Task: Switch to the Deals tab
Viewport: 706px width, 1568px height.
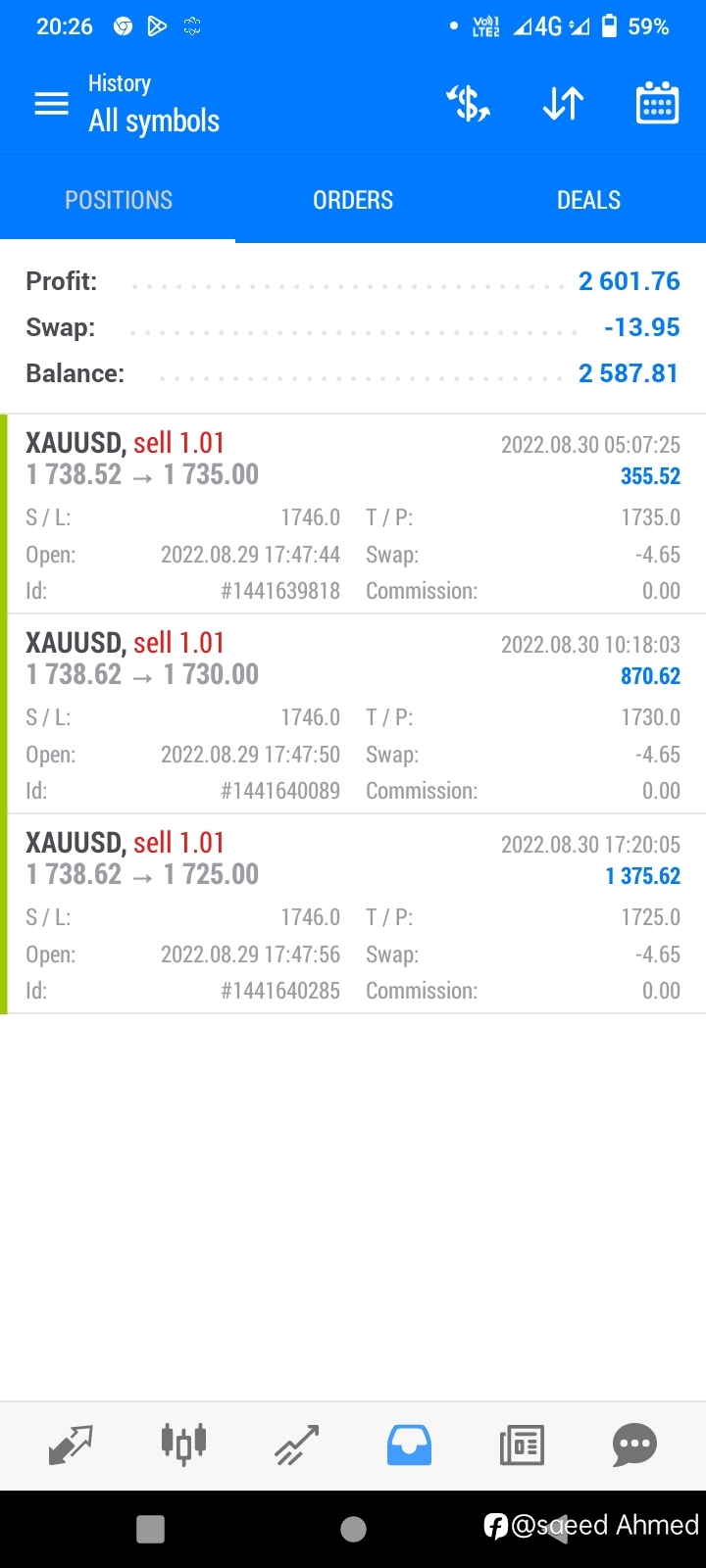Action: pos(588,200)
